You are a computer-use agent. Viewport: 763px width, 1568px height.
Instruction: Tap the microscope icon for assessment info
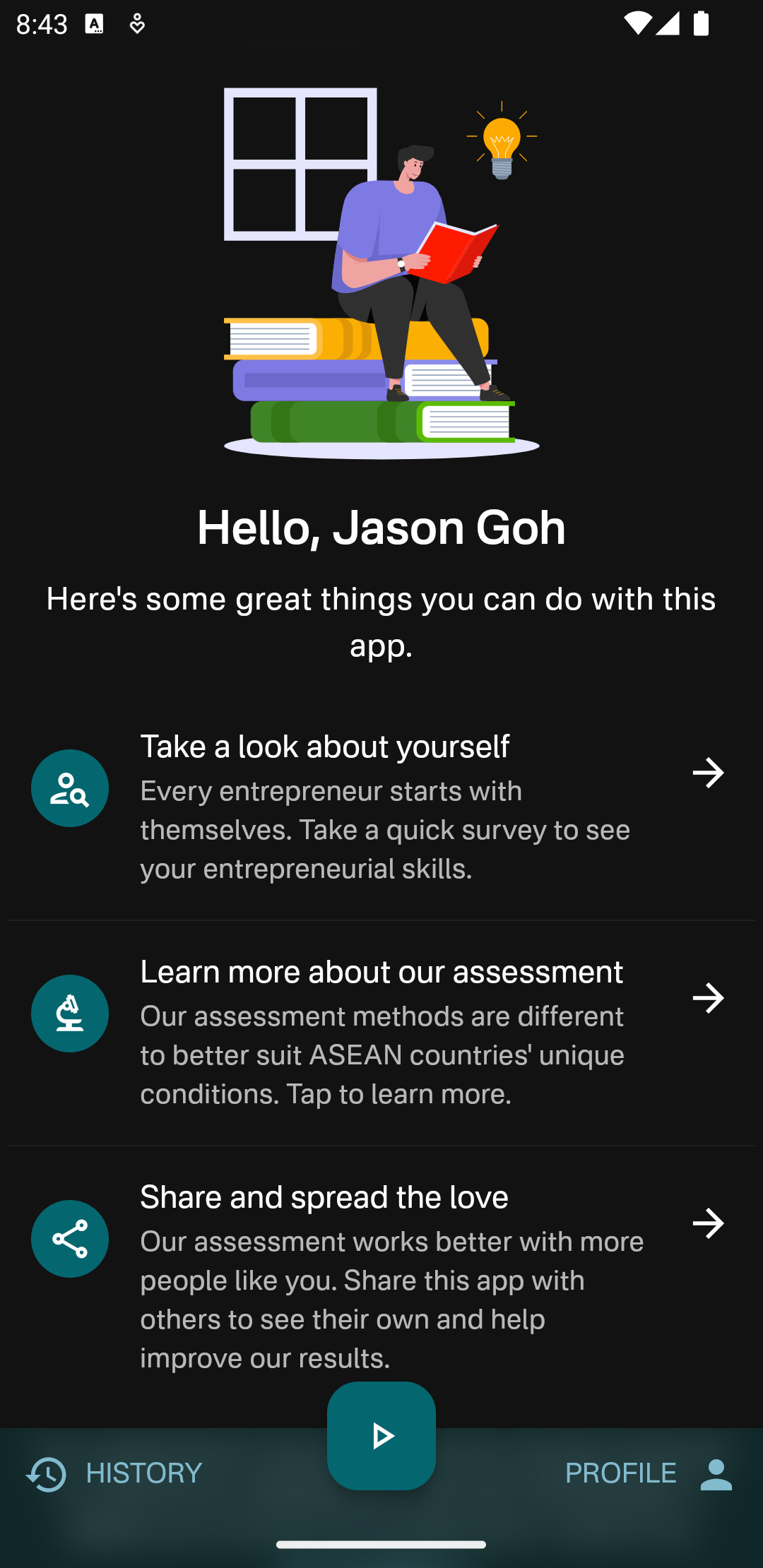point(69,1013)
